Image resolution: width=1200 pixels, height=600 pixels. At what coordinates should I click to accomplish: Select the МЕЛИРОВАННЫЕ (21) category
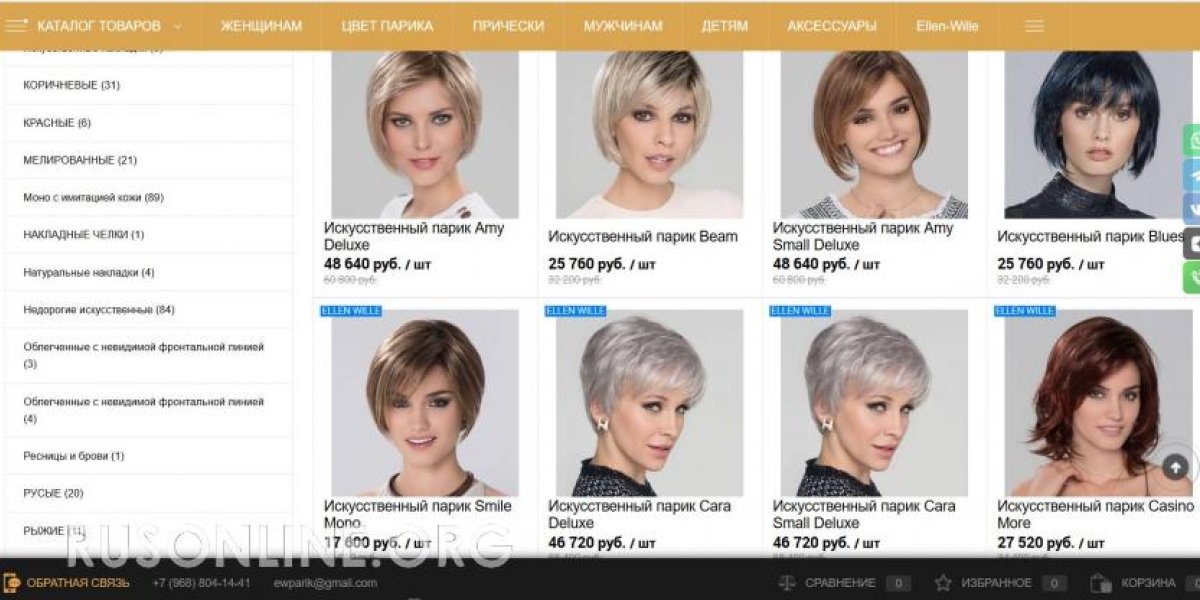(80, 160)
